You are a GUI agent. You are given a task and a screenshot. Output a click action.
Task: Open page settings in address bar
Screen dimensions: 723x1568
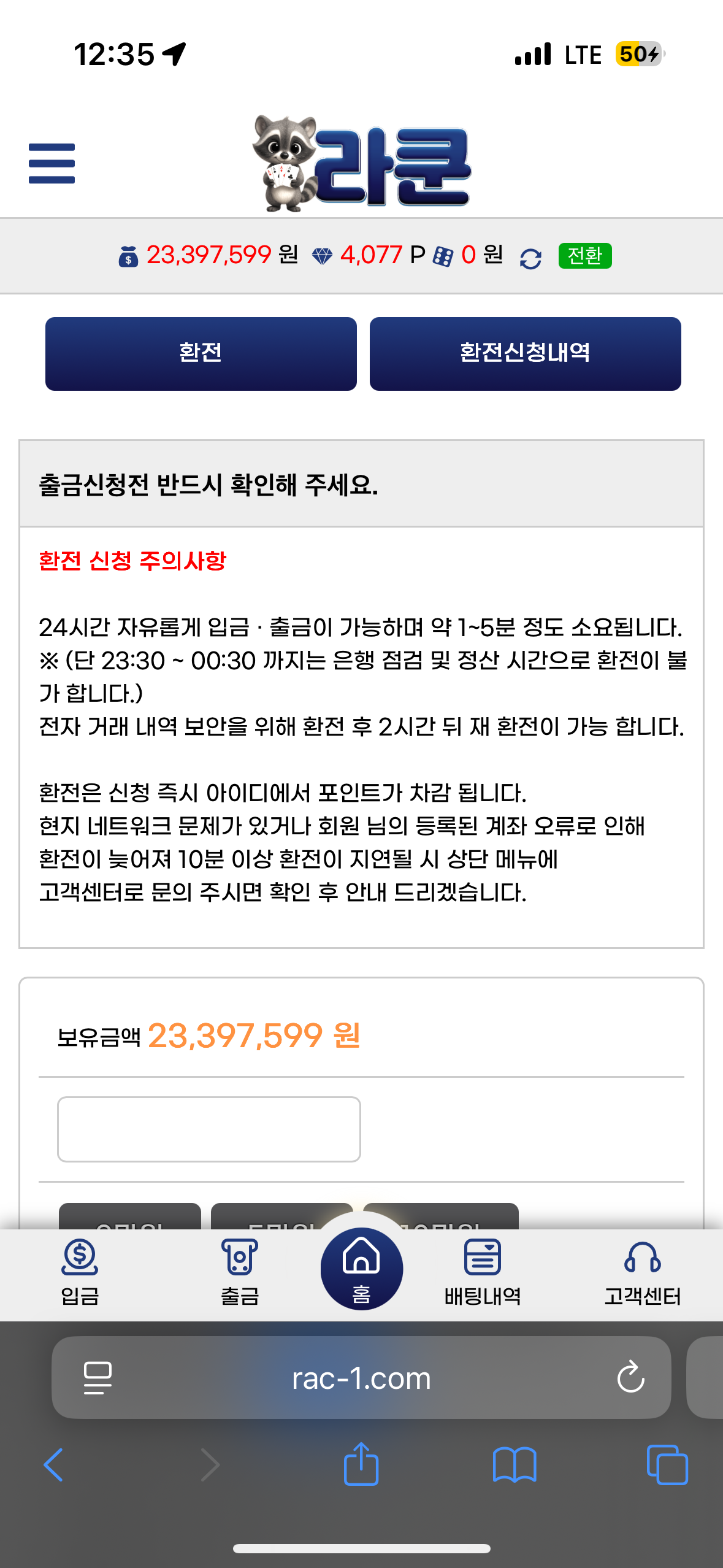click(x=98, y=1378)
